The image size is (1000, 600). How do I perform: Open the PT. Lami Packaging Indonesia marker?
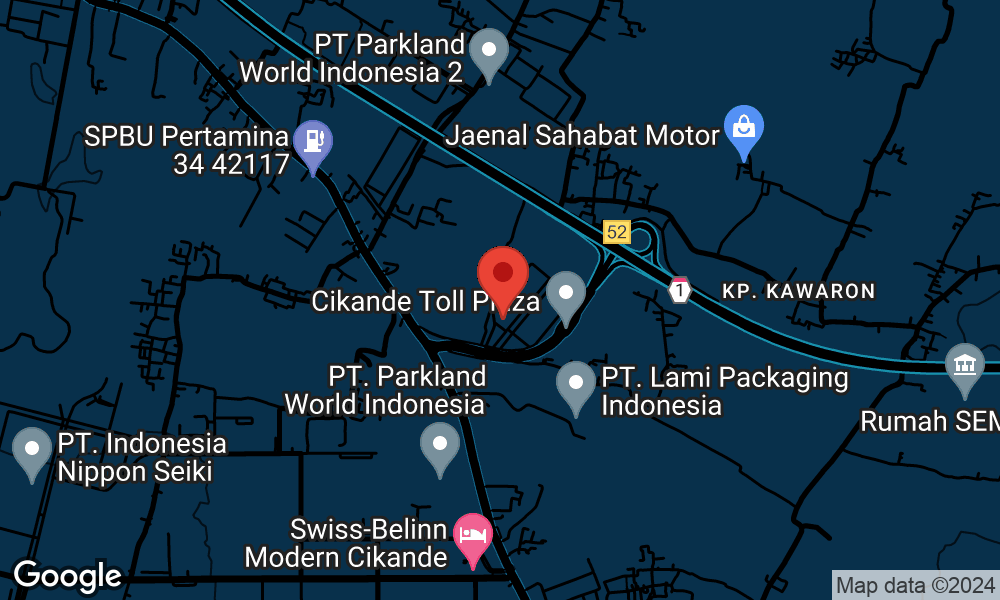575,384
